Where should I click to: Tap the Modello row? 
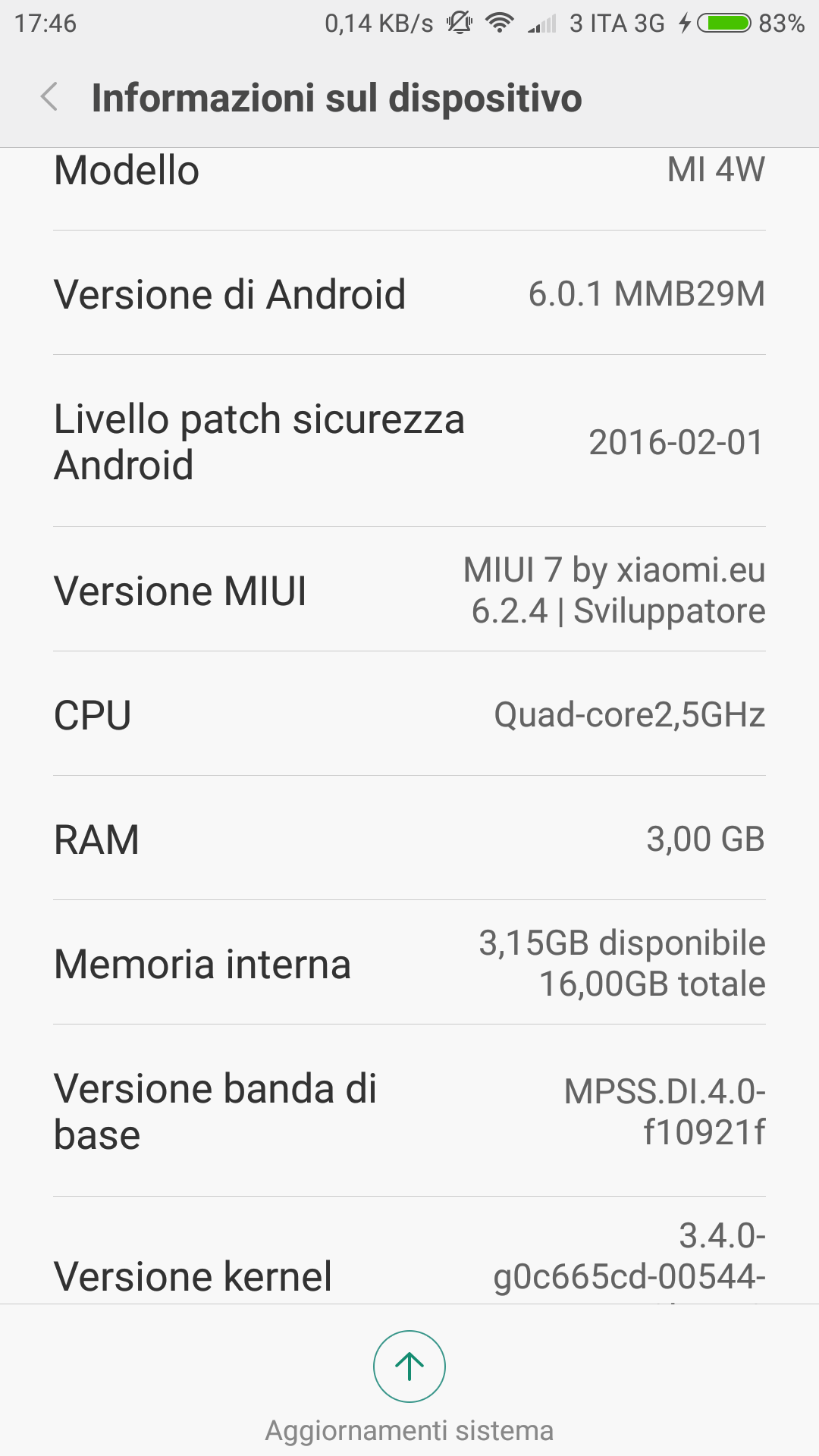(409, 190)
